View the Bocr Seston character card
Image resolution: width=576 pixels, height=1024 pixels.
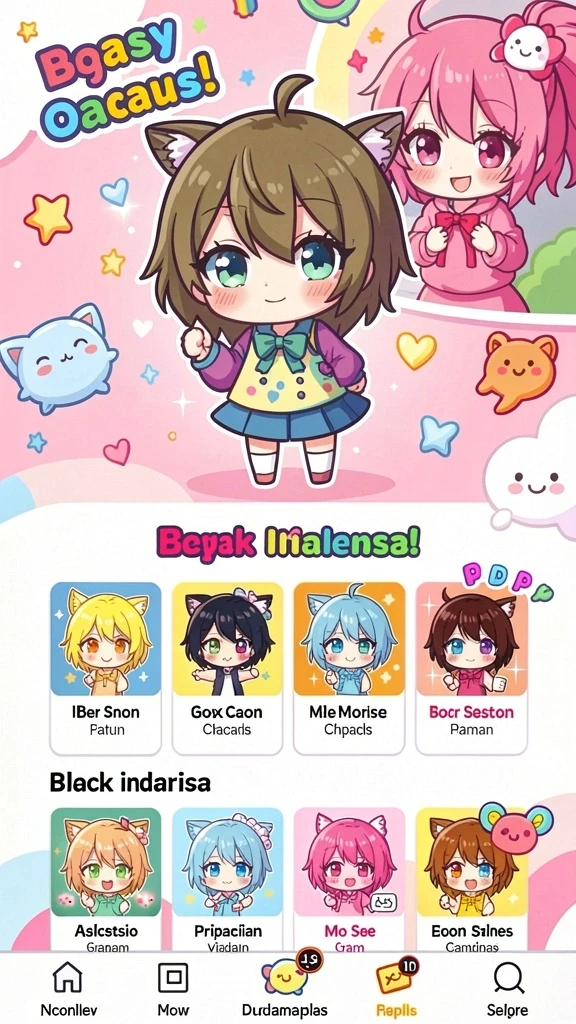pyautogui.click(x=471, y=668)
